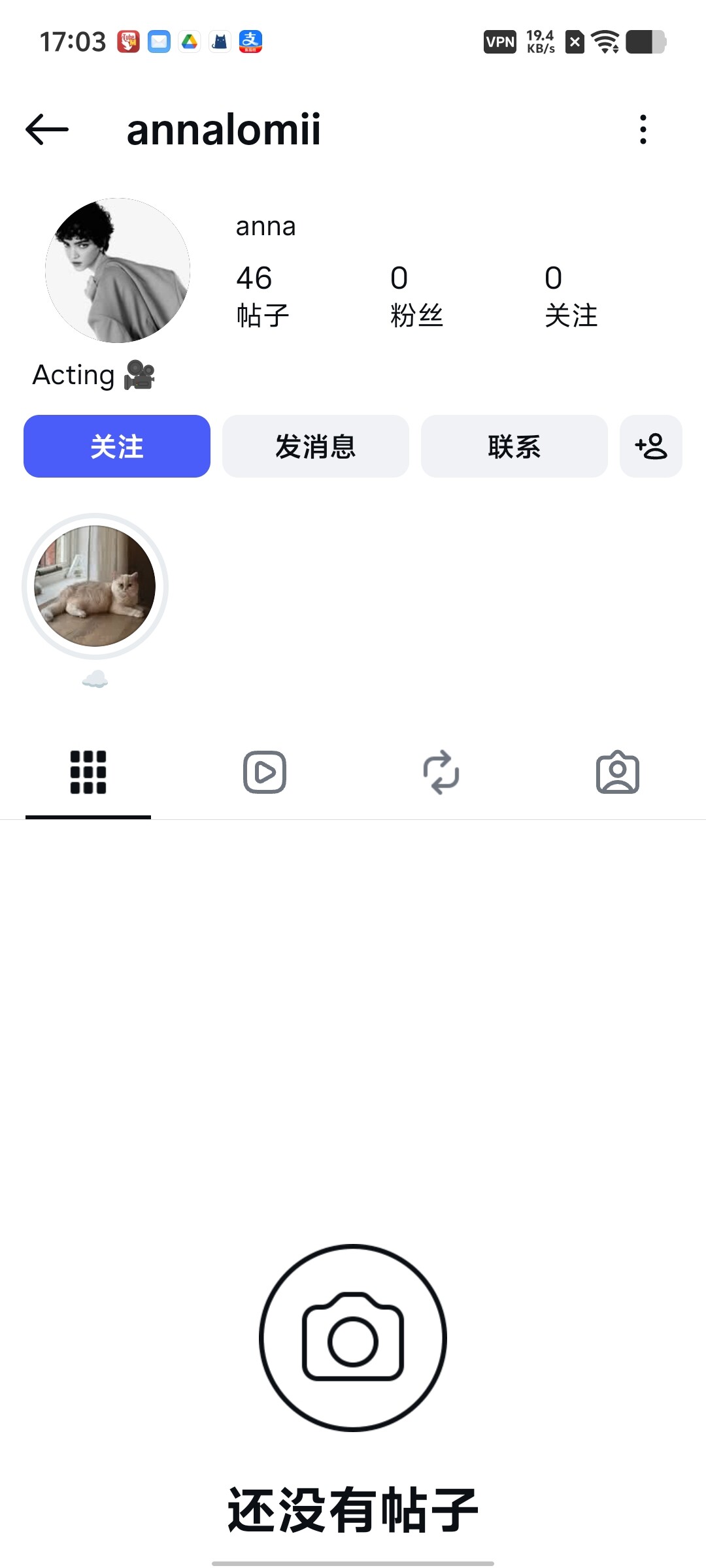The height and width of the screenshot is (1568, 706).
Task: Open the cat story highlight
Action: pyautogui.click(x=95, y=586)
